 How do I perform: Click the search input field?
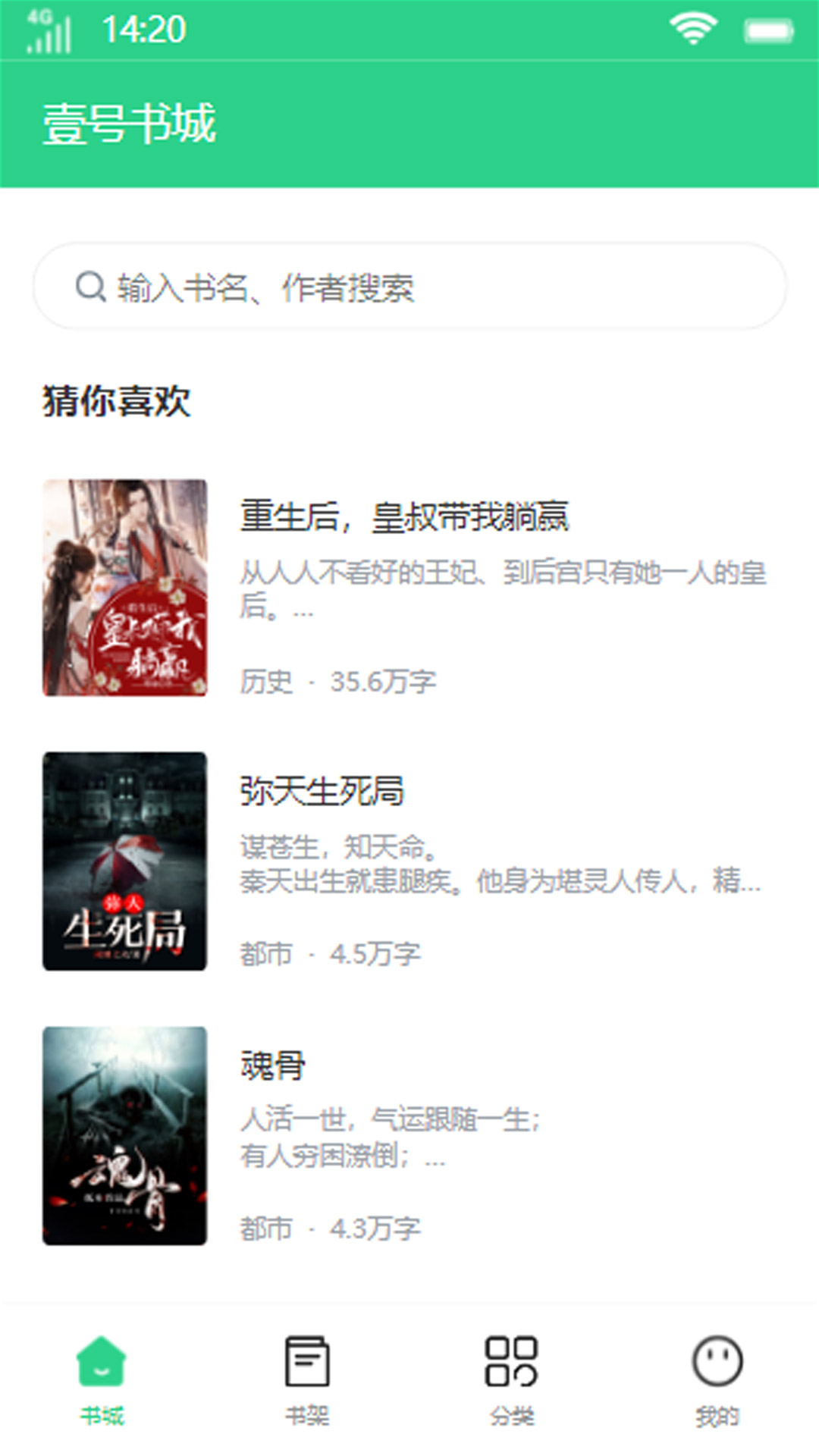point(409,284)
